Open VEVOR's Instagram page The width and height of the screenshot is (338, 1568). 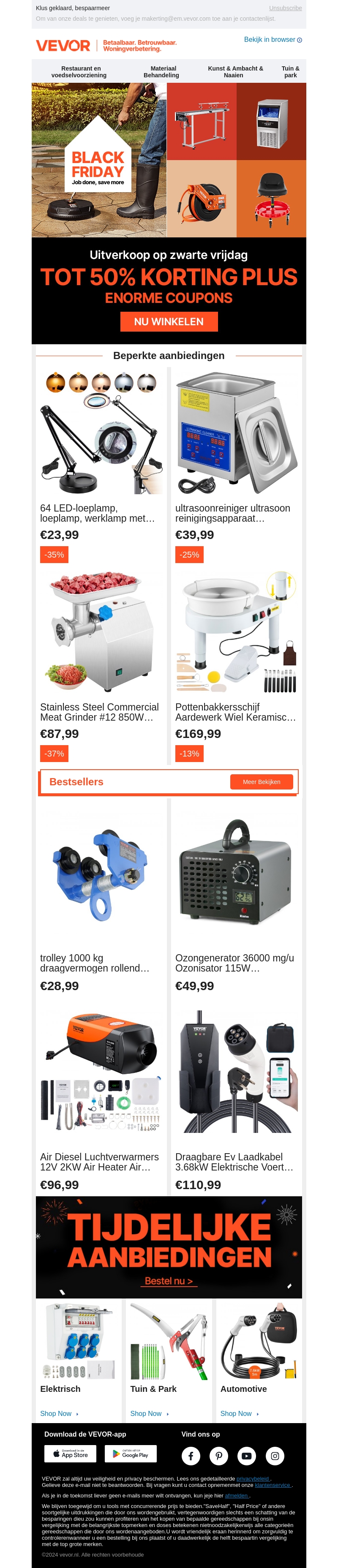point(275,1455)
